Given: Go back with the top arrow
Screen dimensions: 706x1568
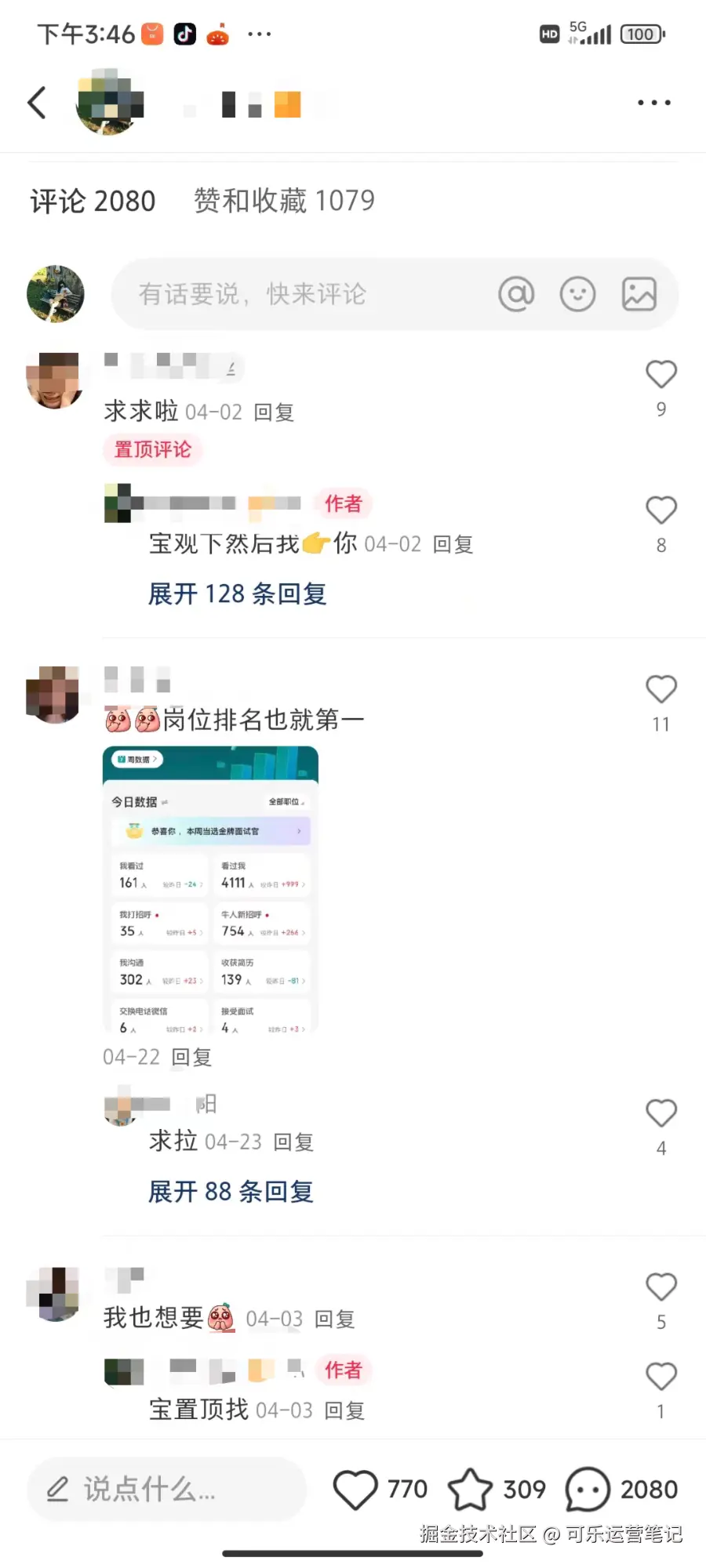Looking at the screenshot, I should (x=37, y=103).
